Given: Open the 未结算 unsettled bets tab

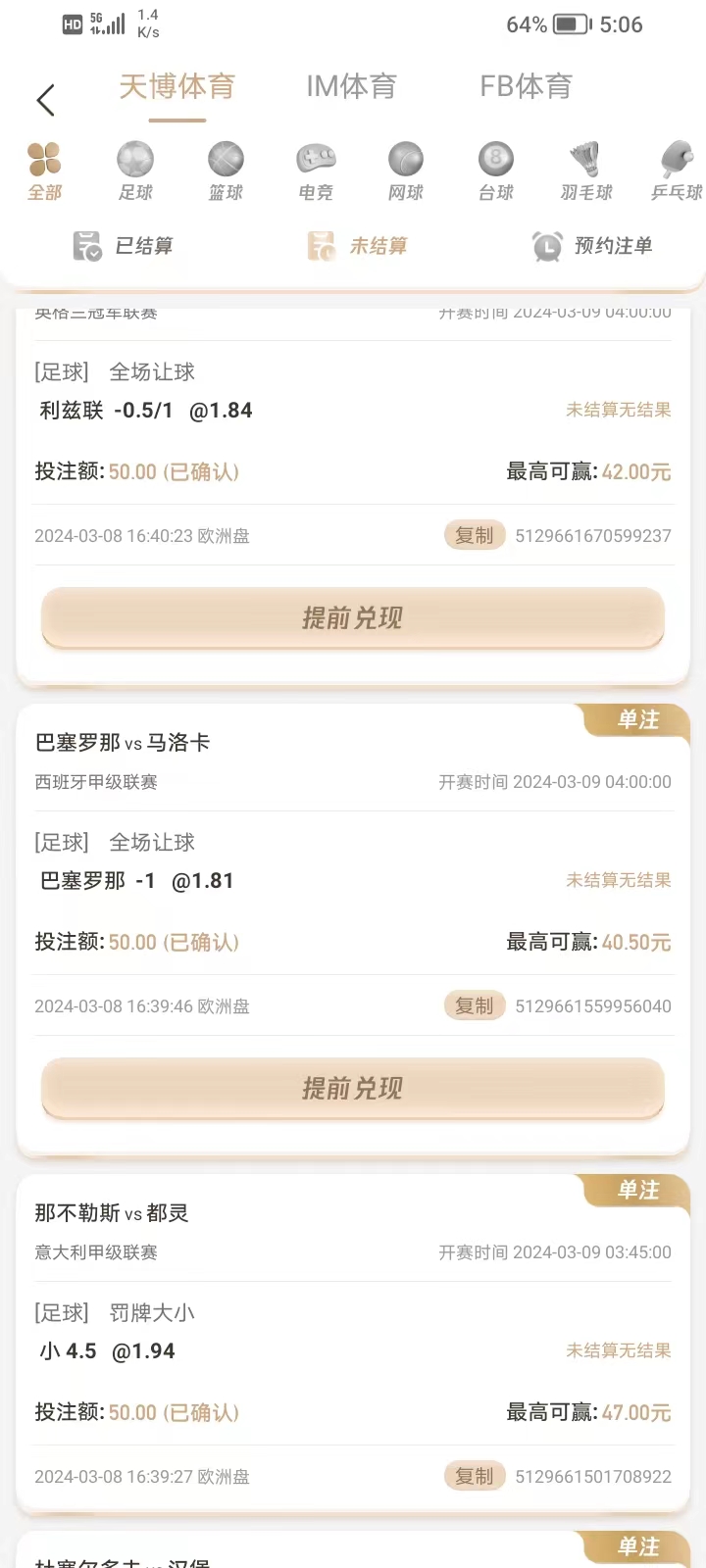Looking at the screenshot, I should point(358,246).
